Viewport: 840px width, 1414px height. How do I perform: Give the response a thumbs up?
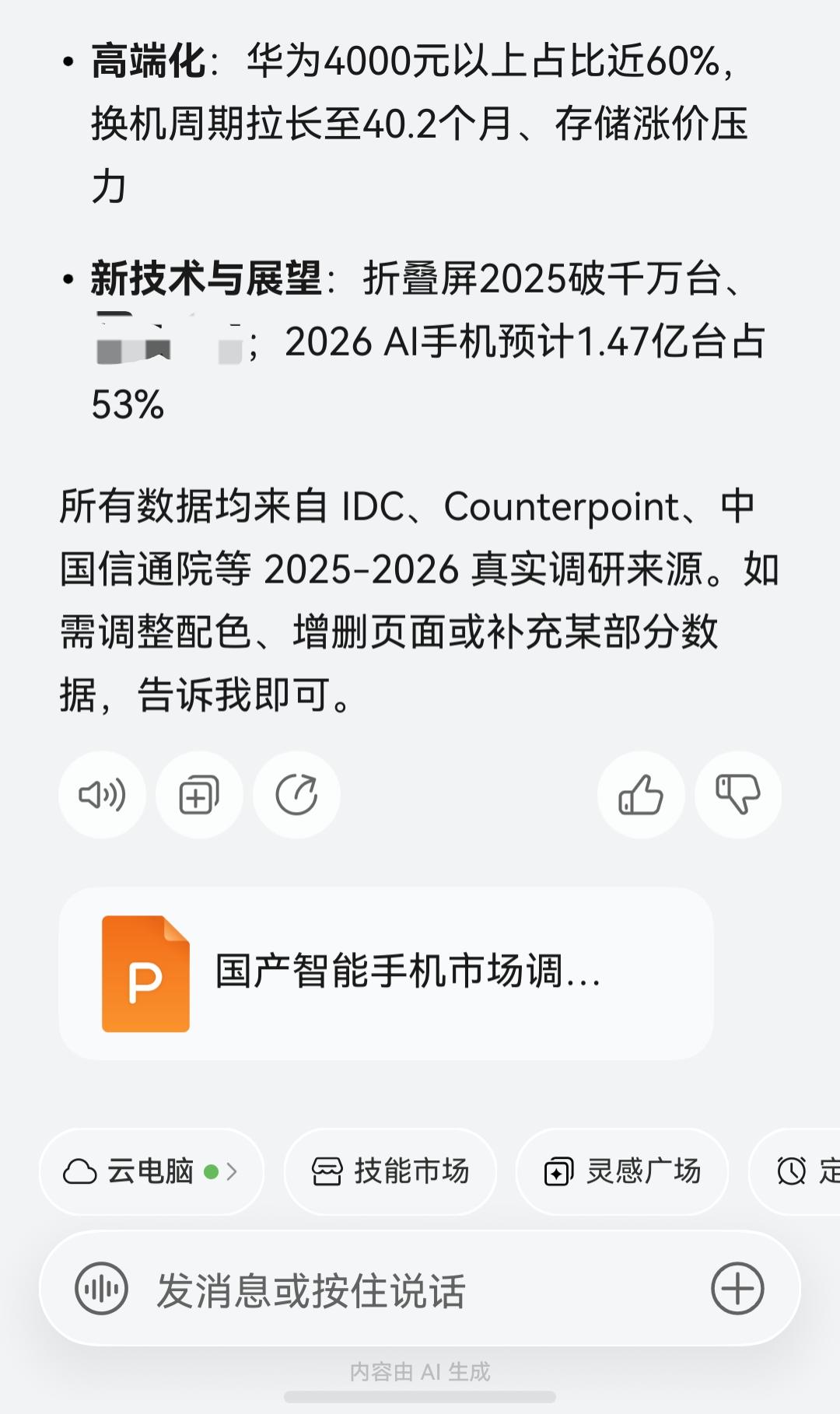(x=641, y=795)
